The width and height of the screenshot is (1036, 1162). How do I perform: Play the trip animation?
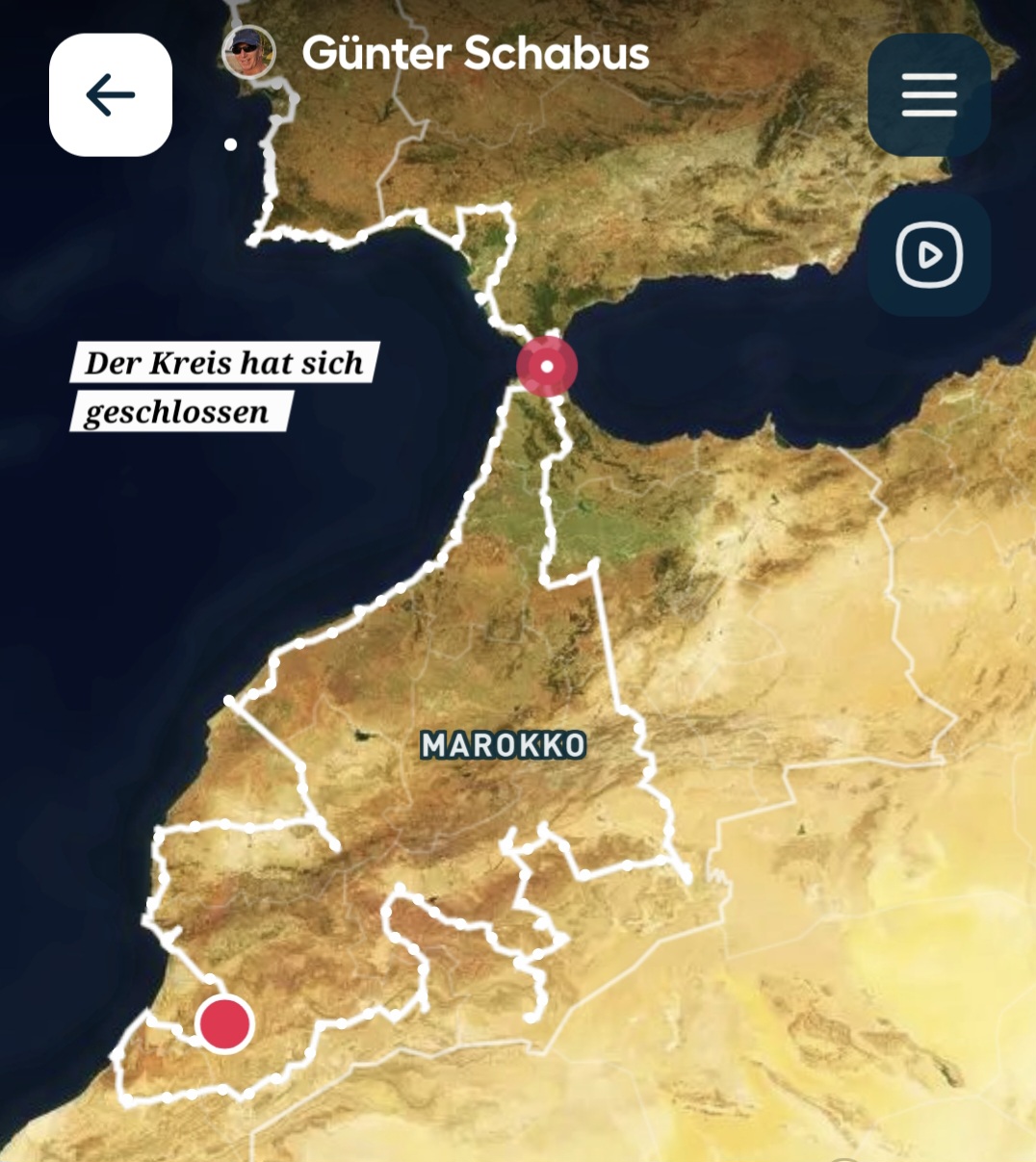(928, 255)
